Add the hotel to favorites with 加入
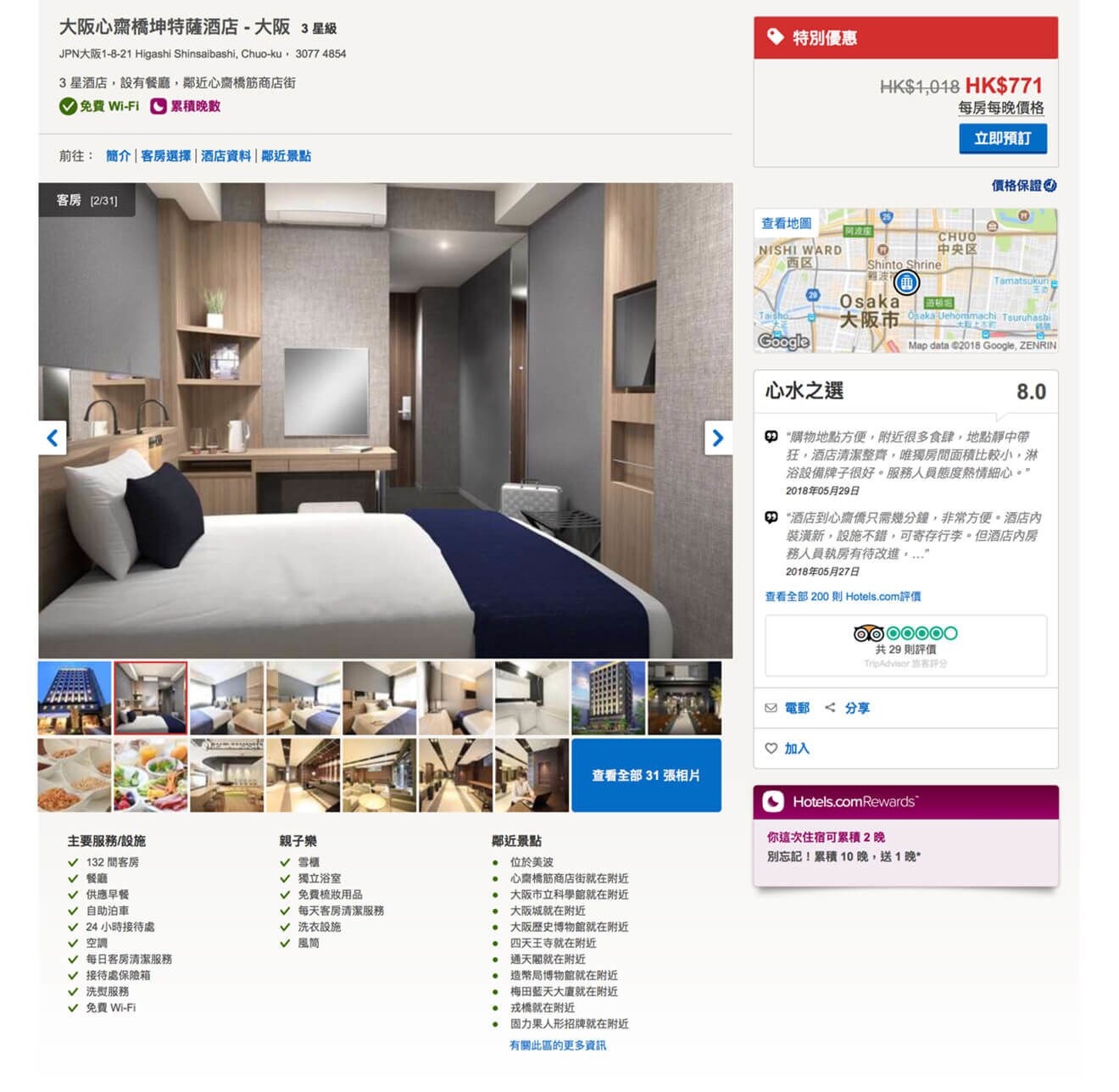The image size is (1119, 1092). coord(788,748)
